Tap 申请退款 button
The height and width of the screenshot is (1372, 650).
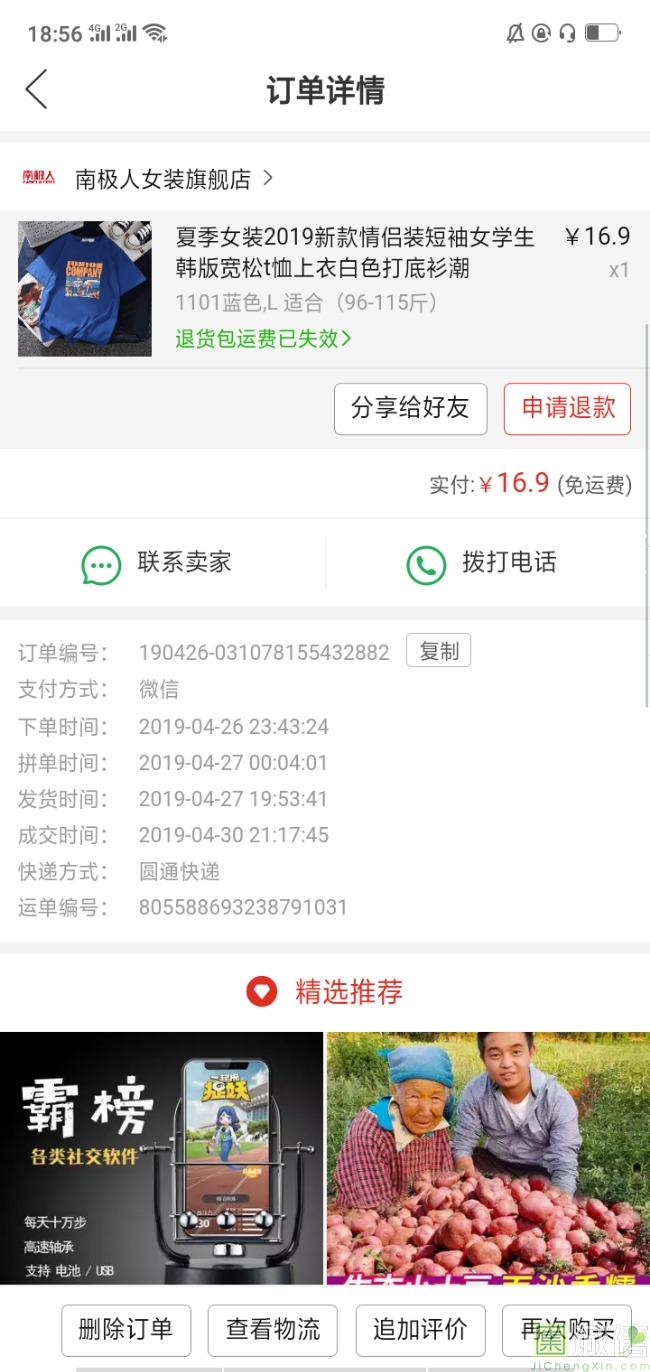(x=567, y=408)
